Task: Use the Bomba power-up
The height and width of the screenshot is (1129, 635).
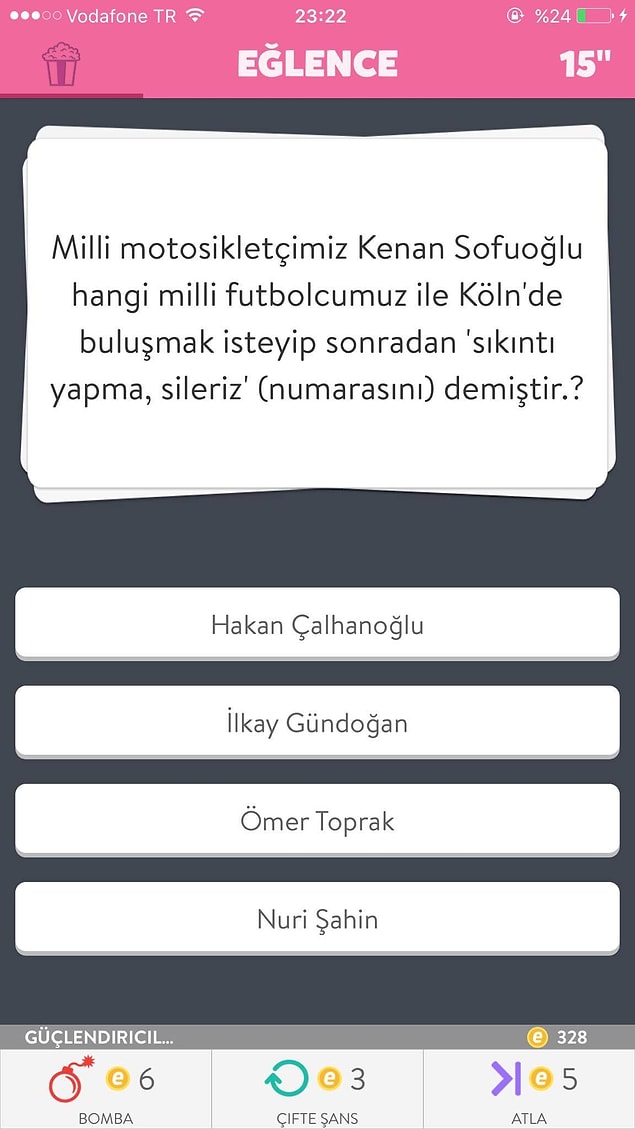Action: tap(105, 1088)
